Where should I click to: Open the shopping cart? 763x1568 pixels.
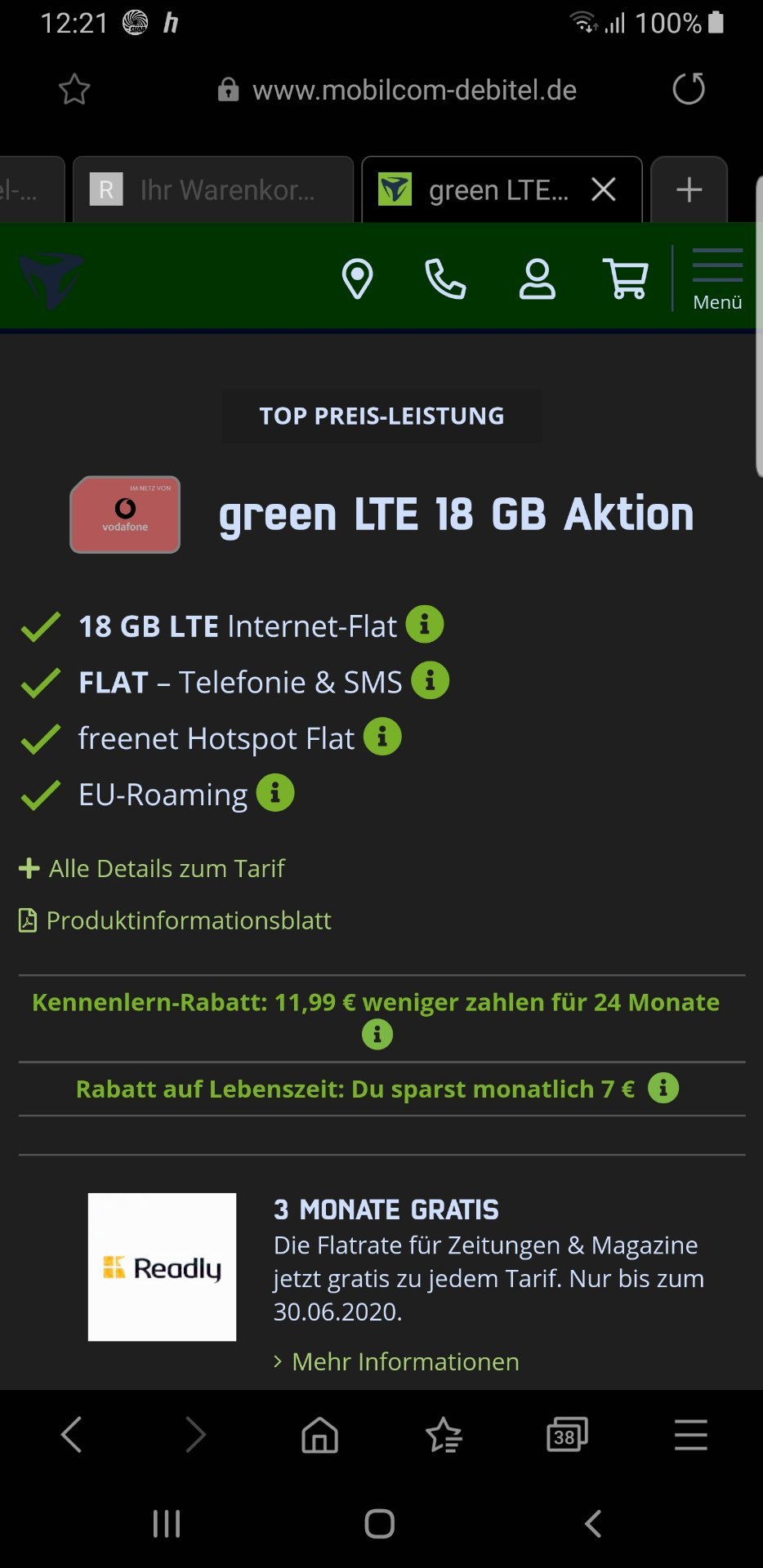coord(626,278)
